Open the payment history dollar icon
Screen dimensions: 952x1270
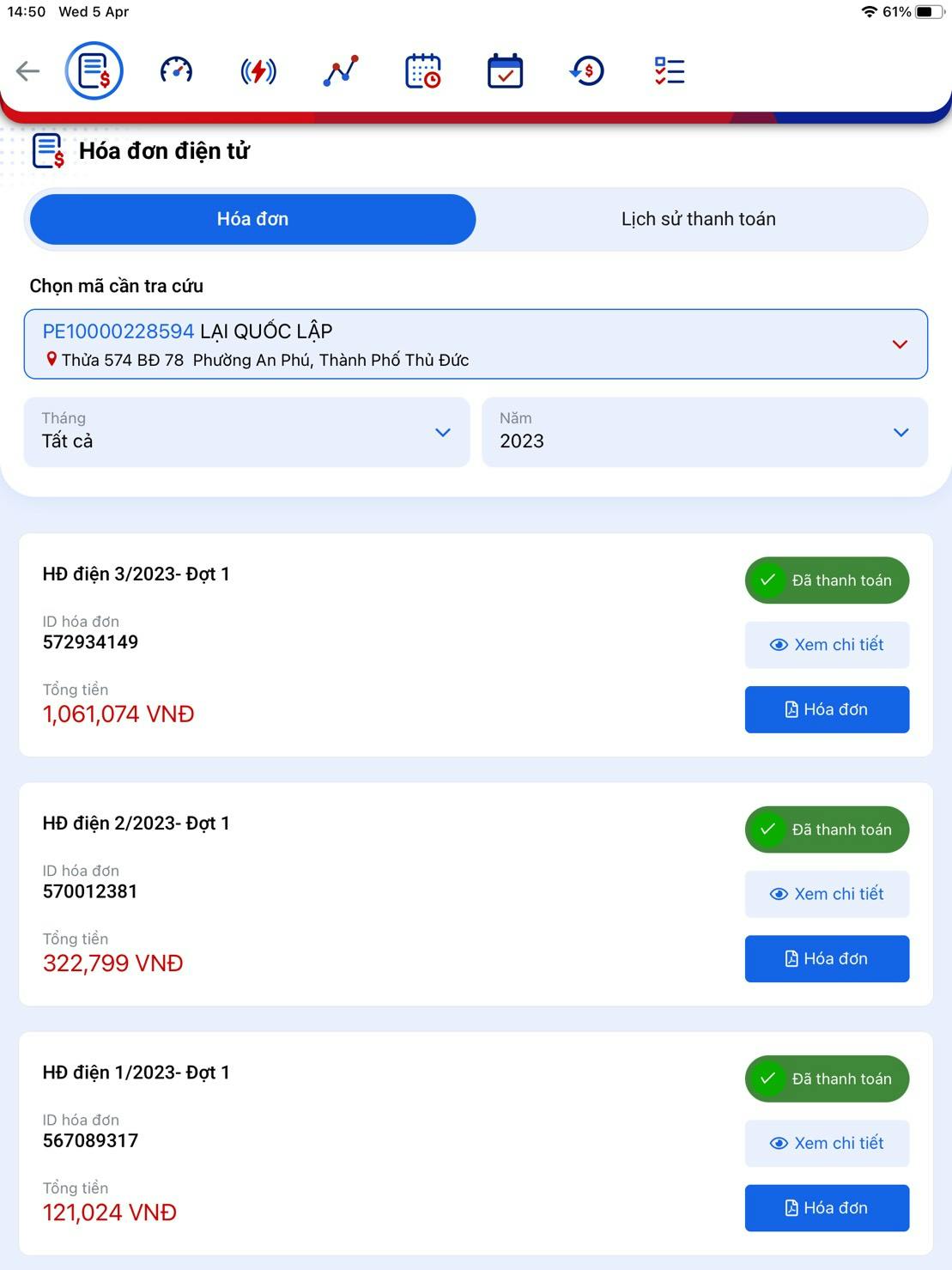coord(587,71)
